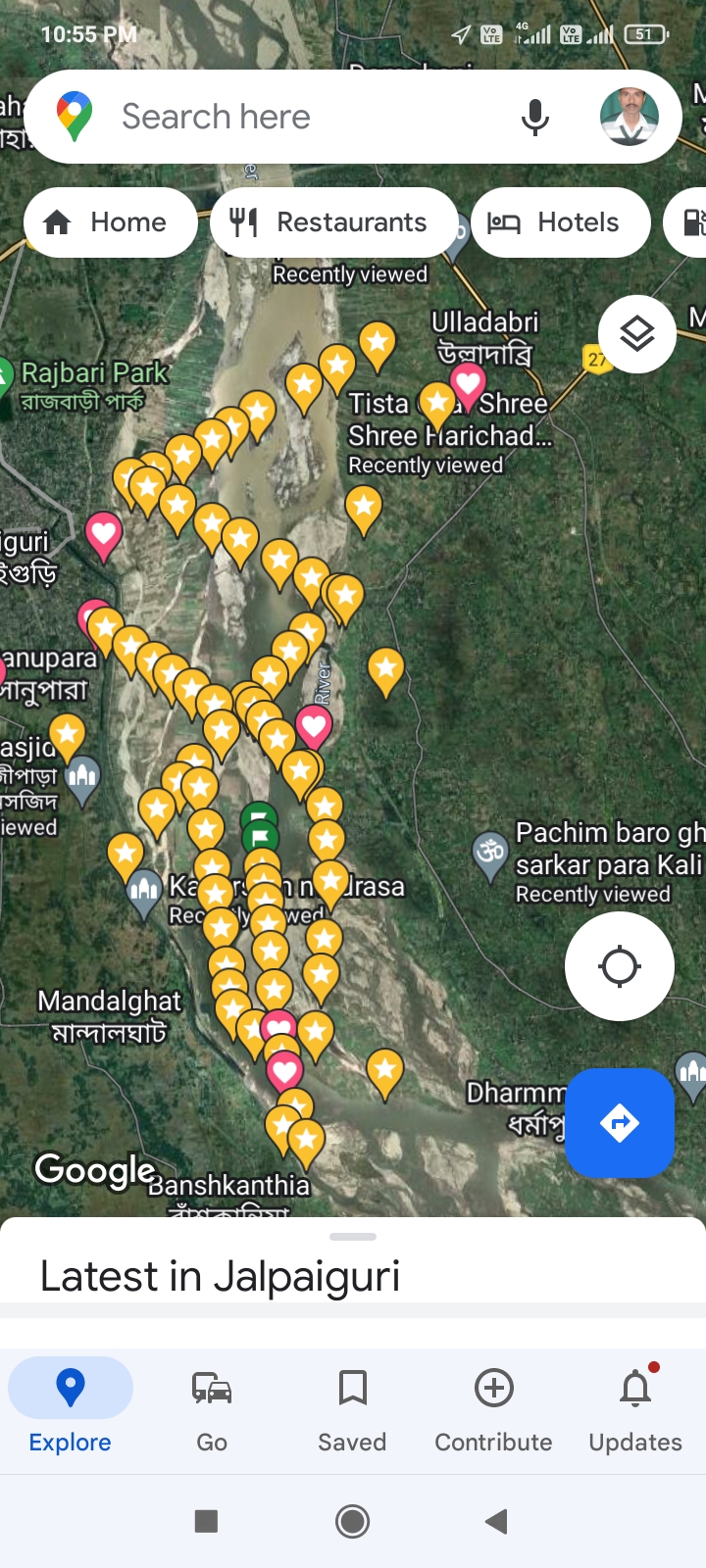Open directions with the blue arrow button
706x1568 pixels.
(x=620, y=1123)
